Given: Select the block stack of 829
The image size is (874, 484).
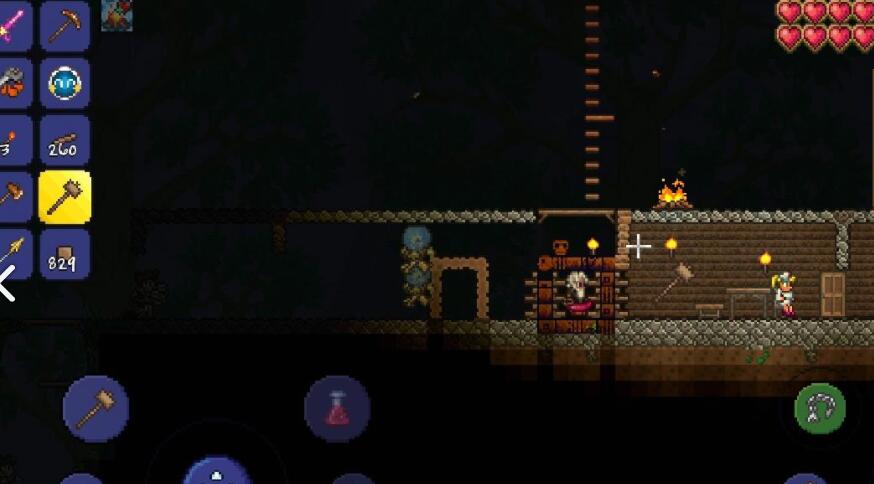Looking at the screenshot, I should coord(64,254).
